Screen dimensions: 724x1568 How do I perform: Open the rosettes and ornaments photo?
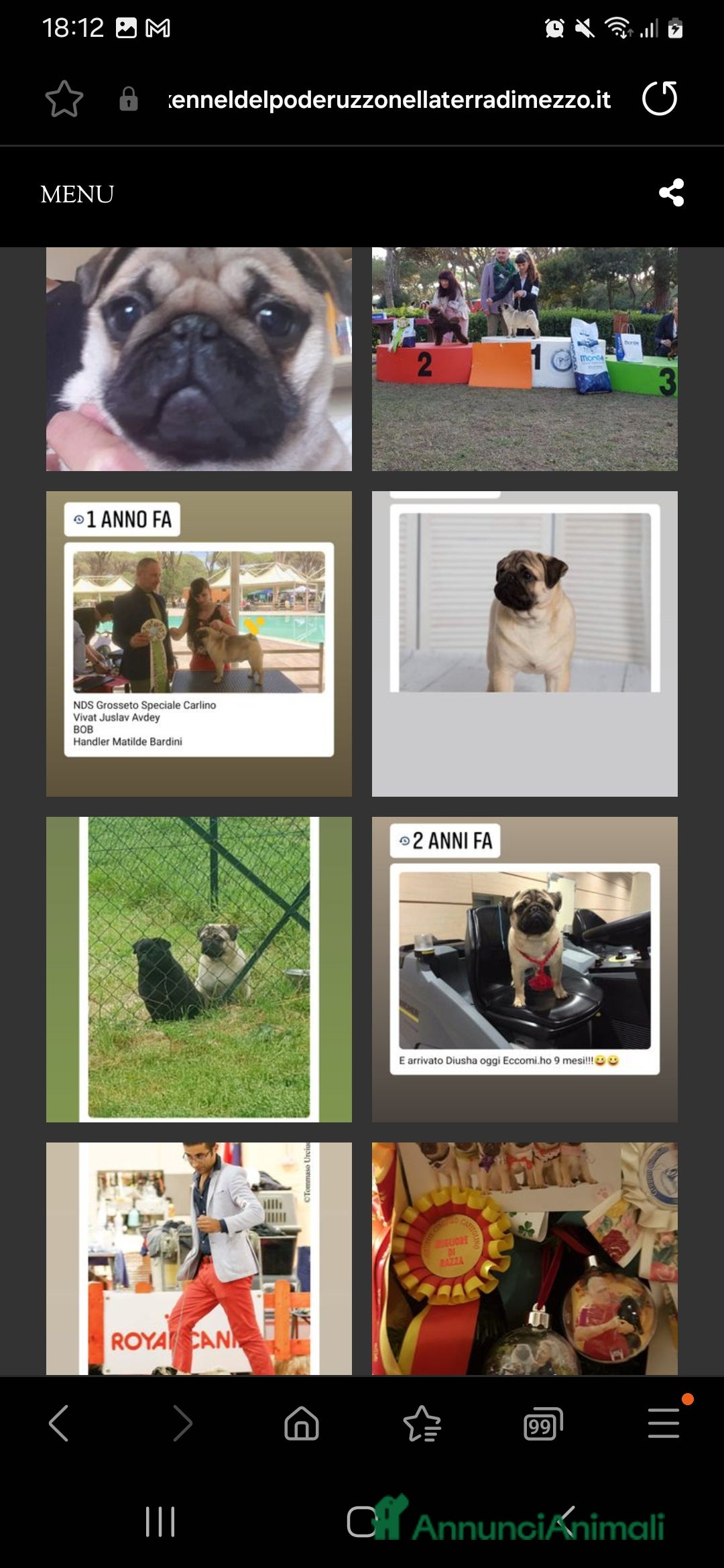(x=524, y=1258)
